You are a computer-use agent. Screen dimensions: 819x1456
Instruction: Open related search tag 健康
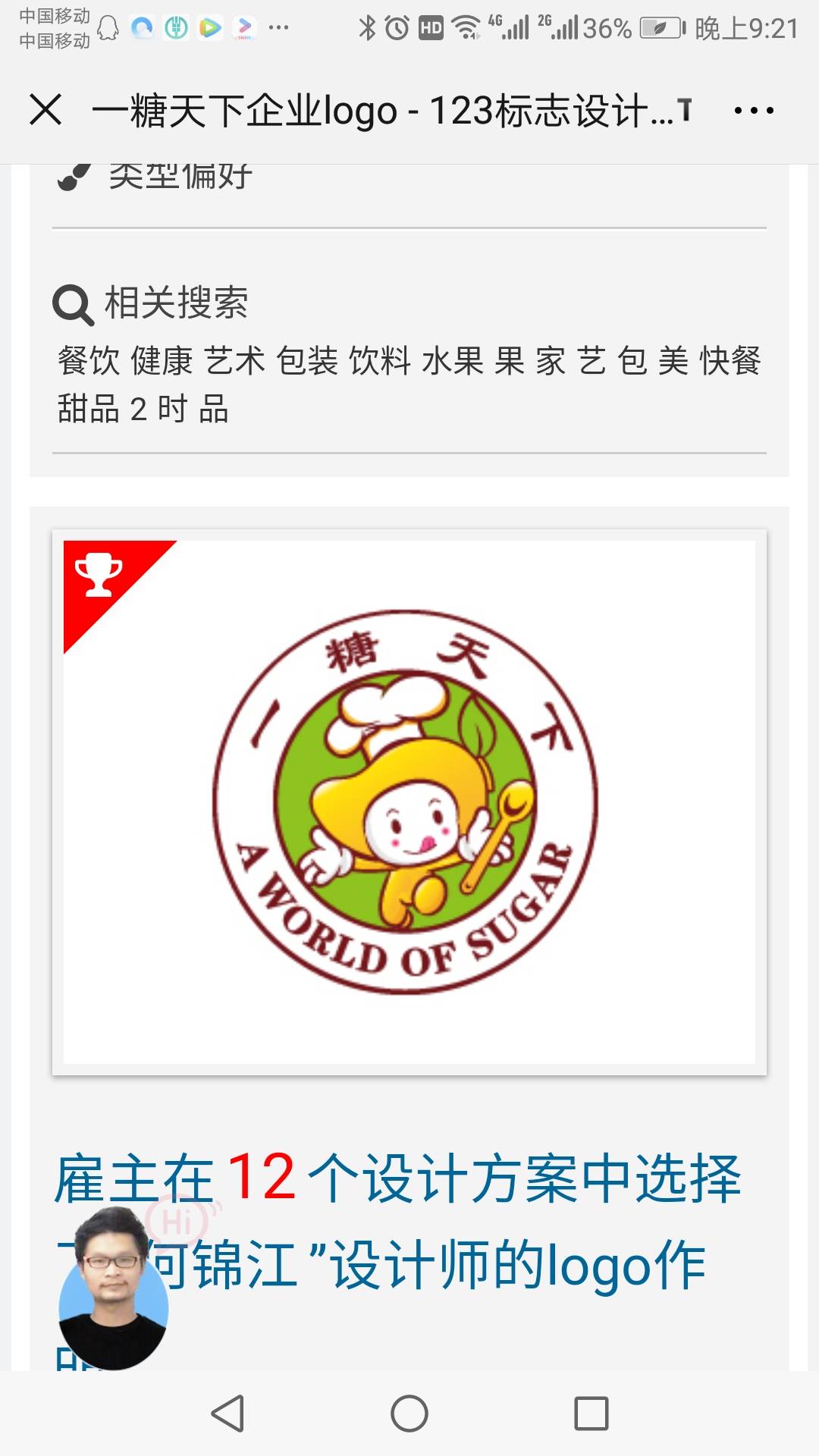tap(162, 360)
